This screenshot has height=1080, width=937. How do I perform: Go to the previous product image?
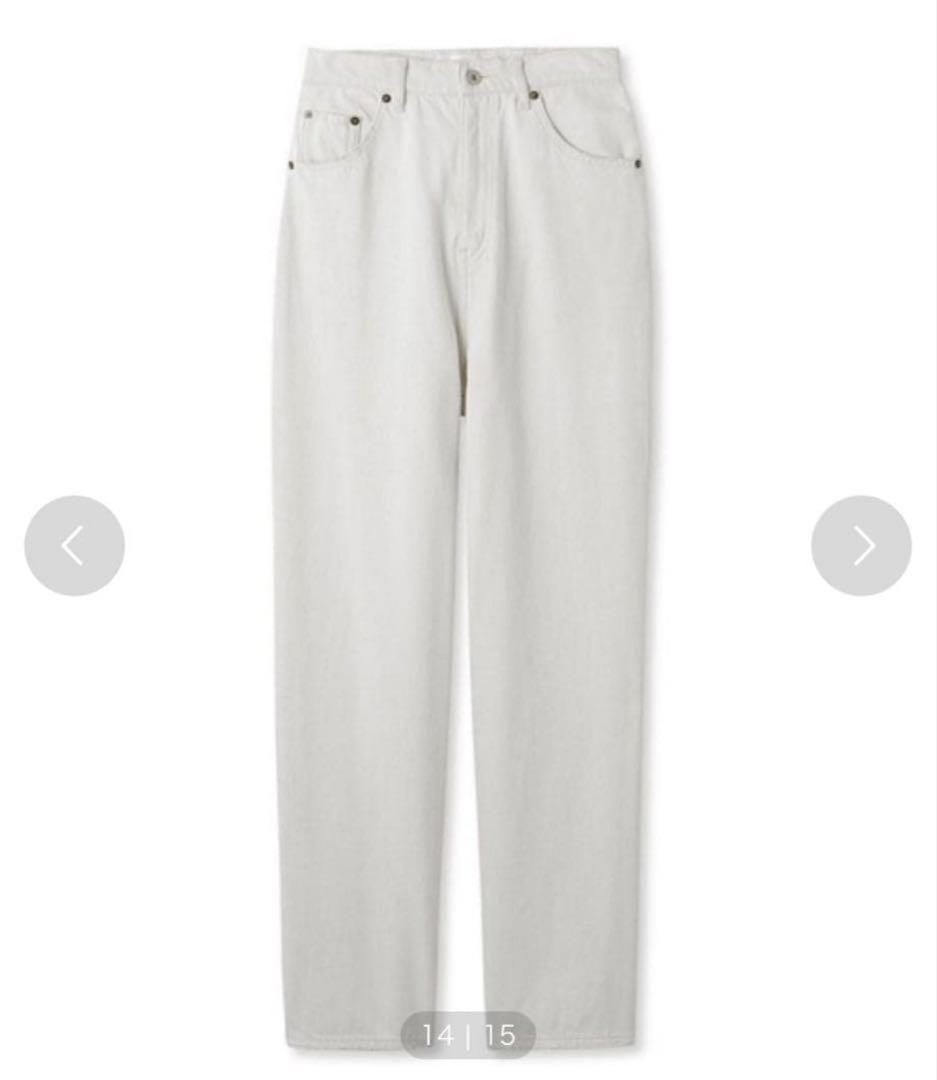pyautogui.click(x=74, y=546)
